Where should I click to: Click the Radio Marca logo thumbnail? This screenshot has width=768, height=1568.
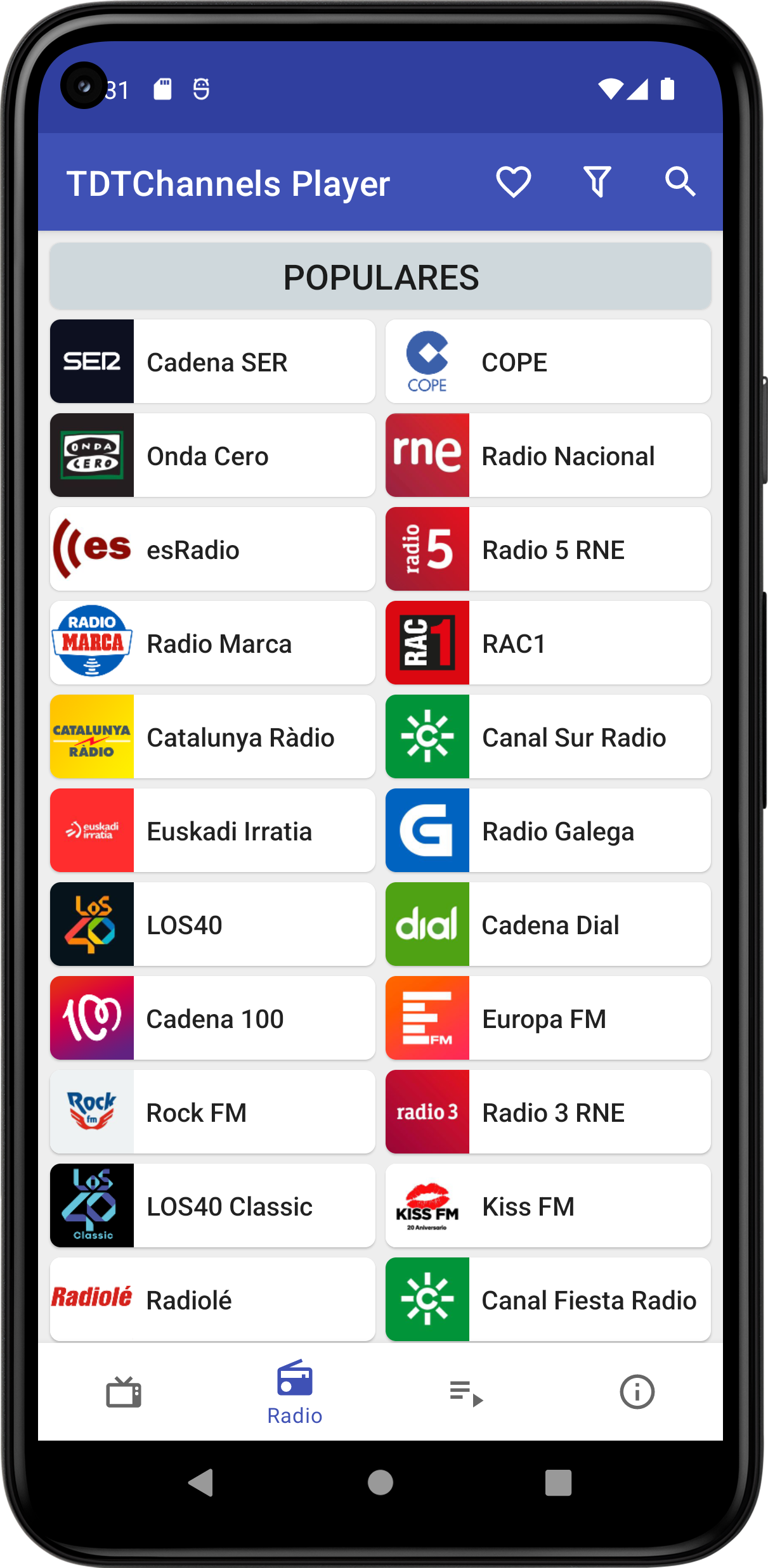point(91,643)
